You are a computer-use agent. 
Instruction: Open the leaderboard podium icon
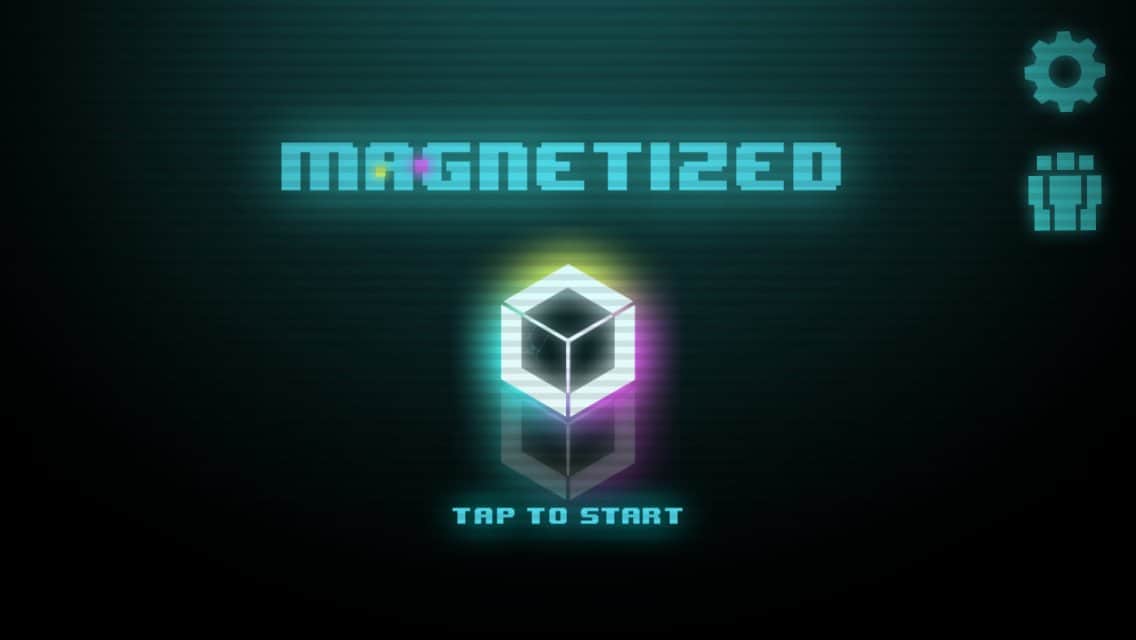pyautogui.click(x=1064, y=192)
